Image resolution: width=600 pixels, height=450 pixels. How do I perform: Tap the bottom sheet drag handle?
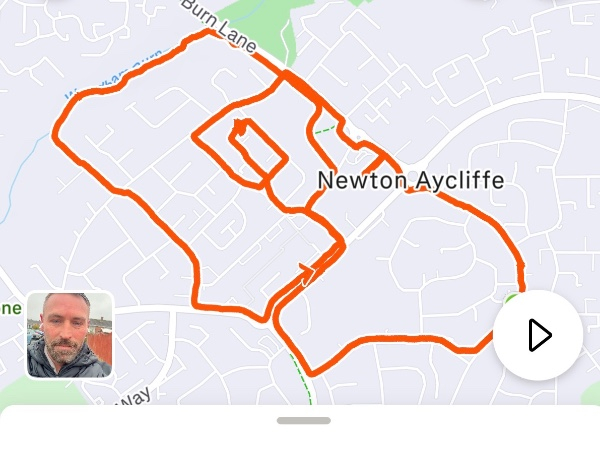(x=303, y=421)
